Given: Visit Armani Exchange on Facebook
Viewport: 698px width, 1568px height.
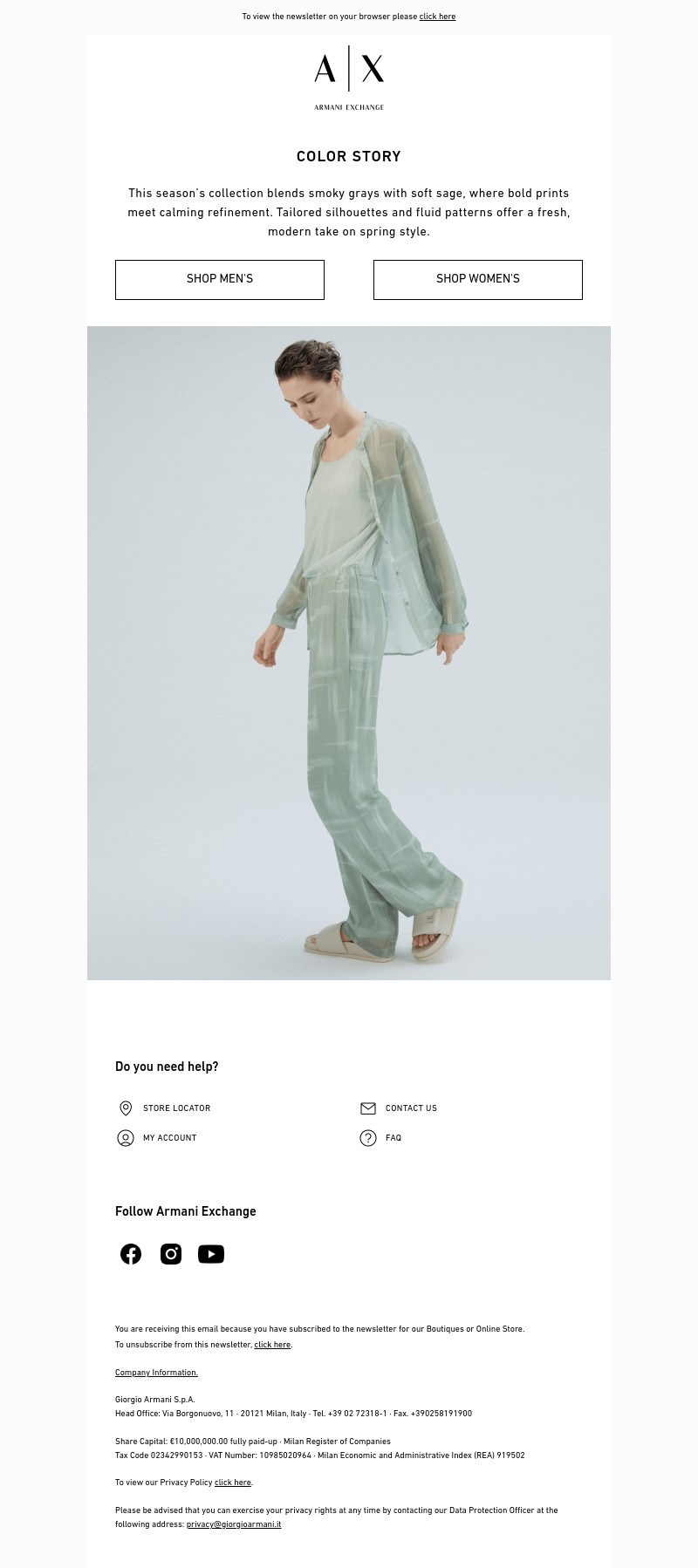Looking at the screenshot, I should 131,1254.
